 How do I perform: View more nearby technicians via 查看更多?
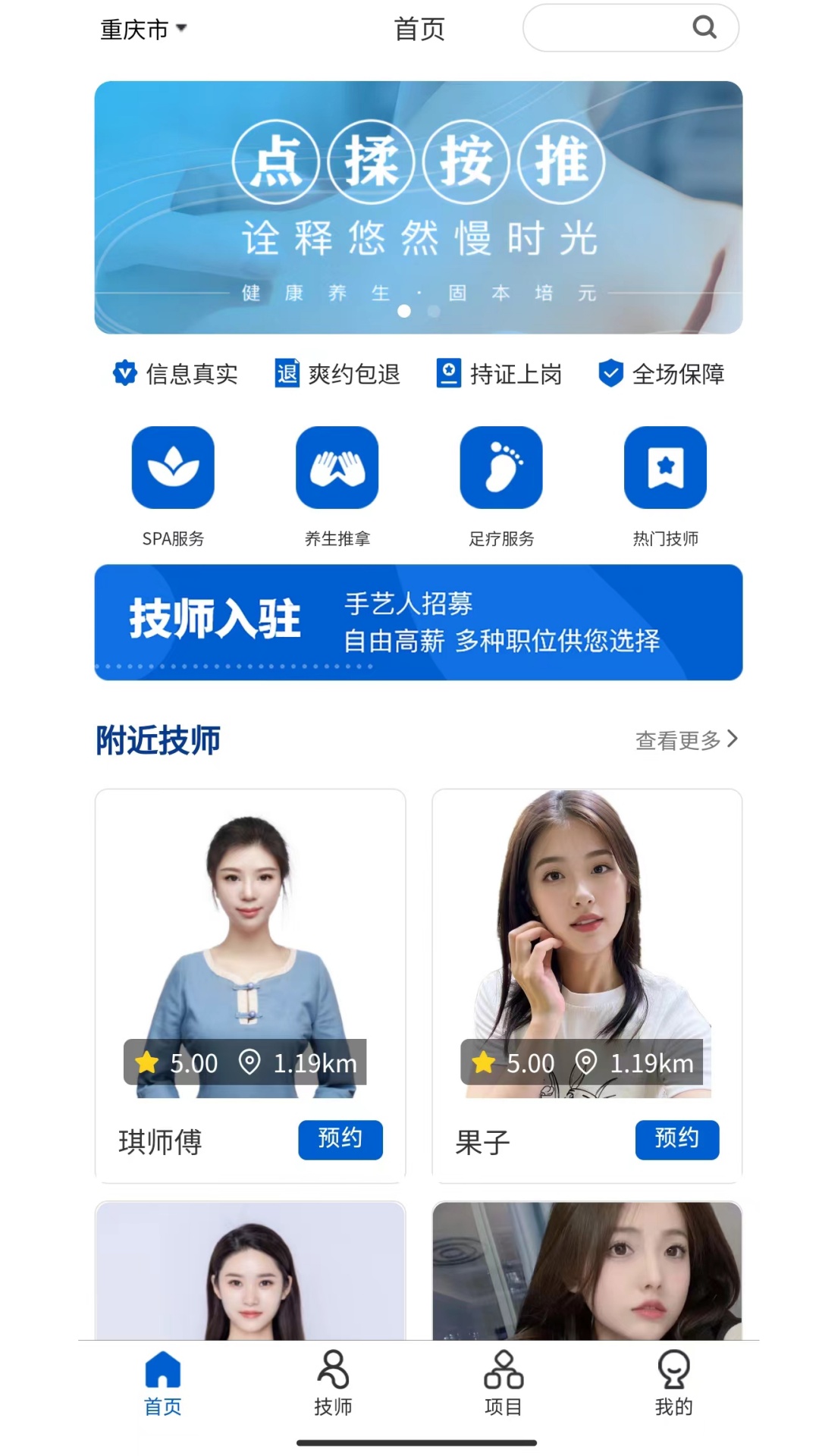[686, 740]
